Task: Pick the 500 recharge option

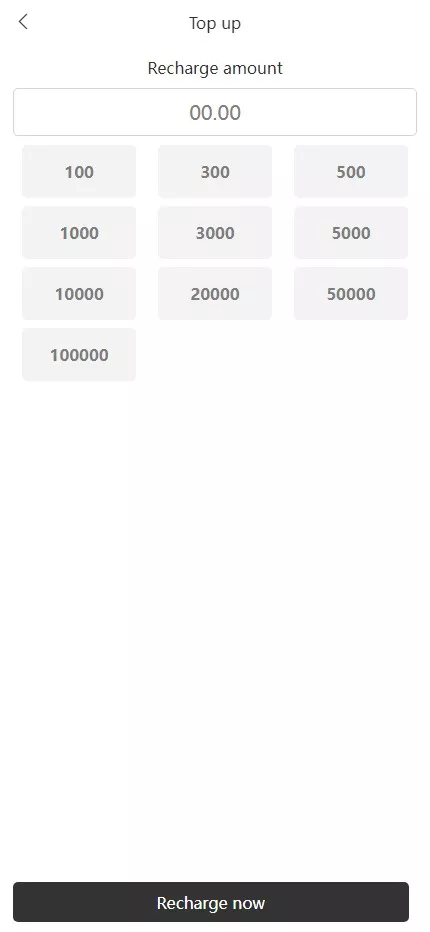Action: (x=351, y=172)
